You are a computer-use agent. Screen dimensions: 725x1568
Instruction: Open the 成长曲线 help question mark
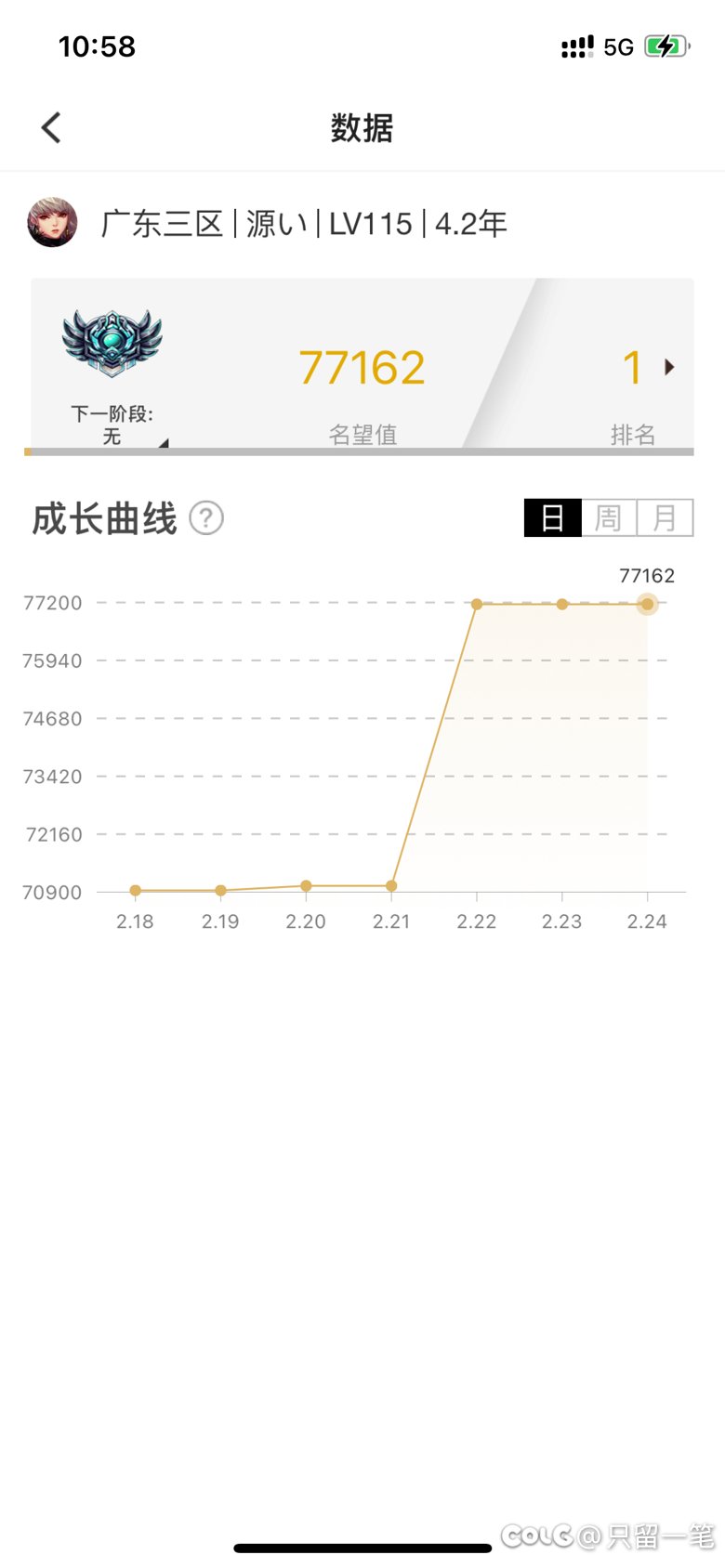[x=206, y=518]
